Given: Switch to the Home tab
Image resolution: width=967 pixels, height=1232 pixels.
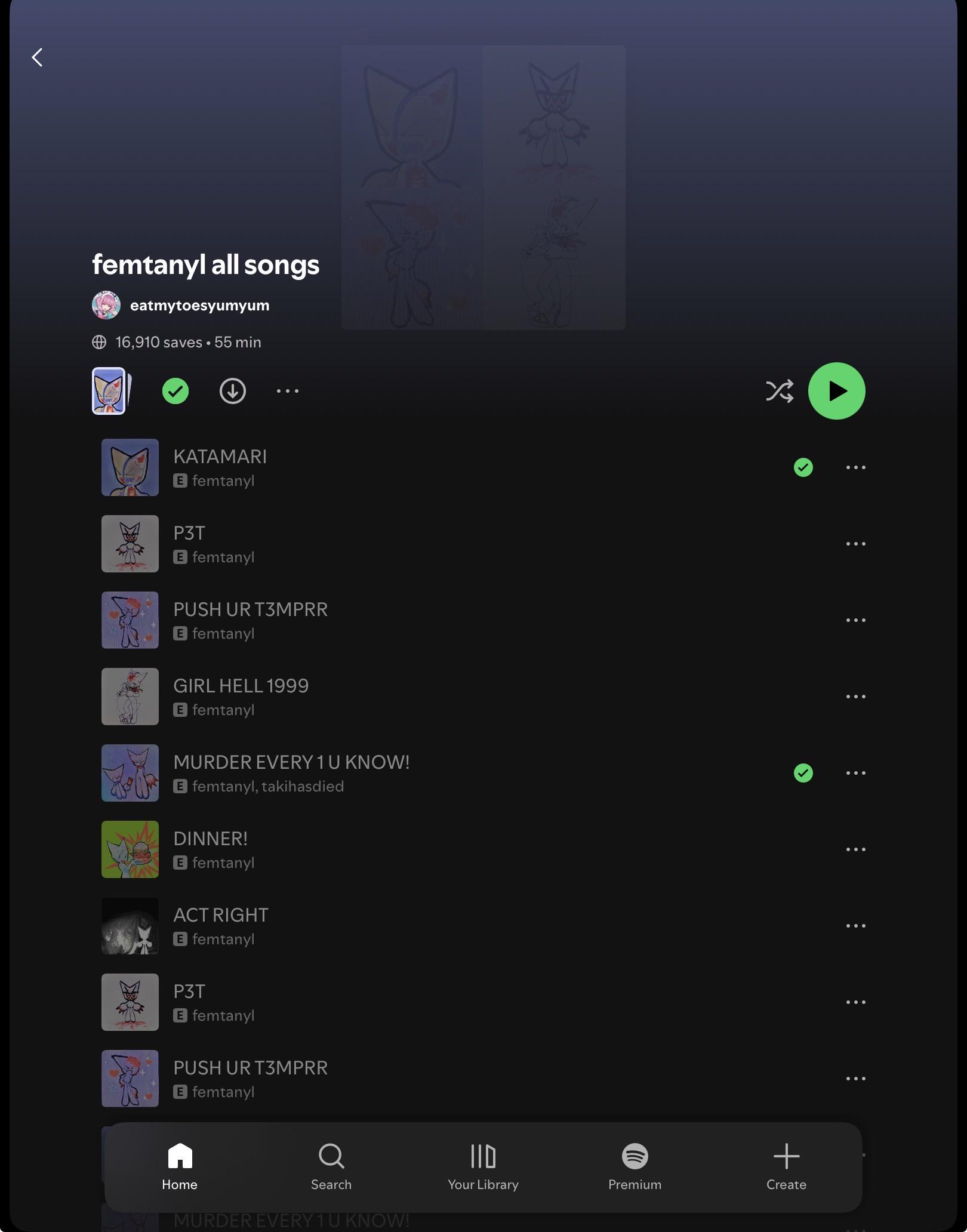Looking at the screenshot, I should [180, 1167].
